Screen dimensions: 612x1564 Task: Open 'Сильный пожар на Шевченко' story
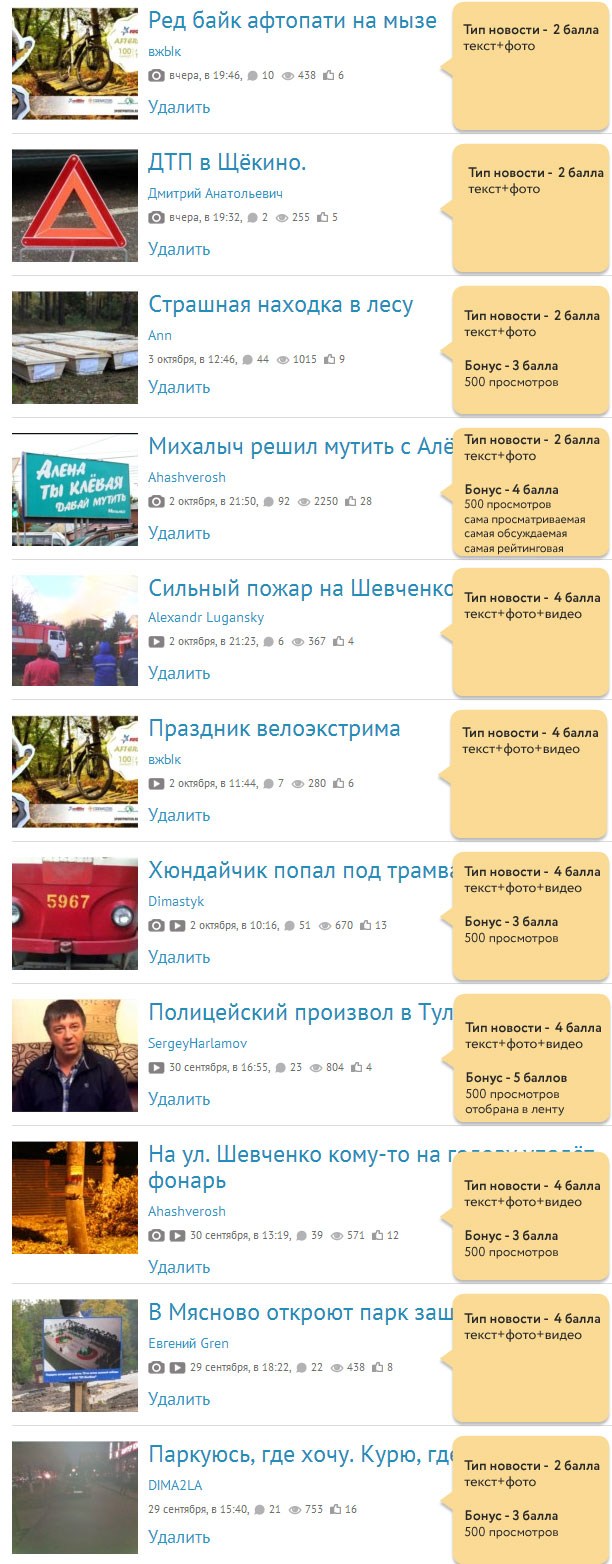click(300, 588)
